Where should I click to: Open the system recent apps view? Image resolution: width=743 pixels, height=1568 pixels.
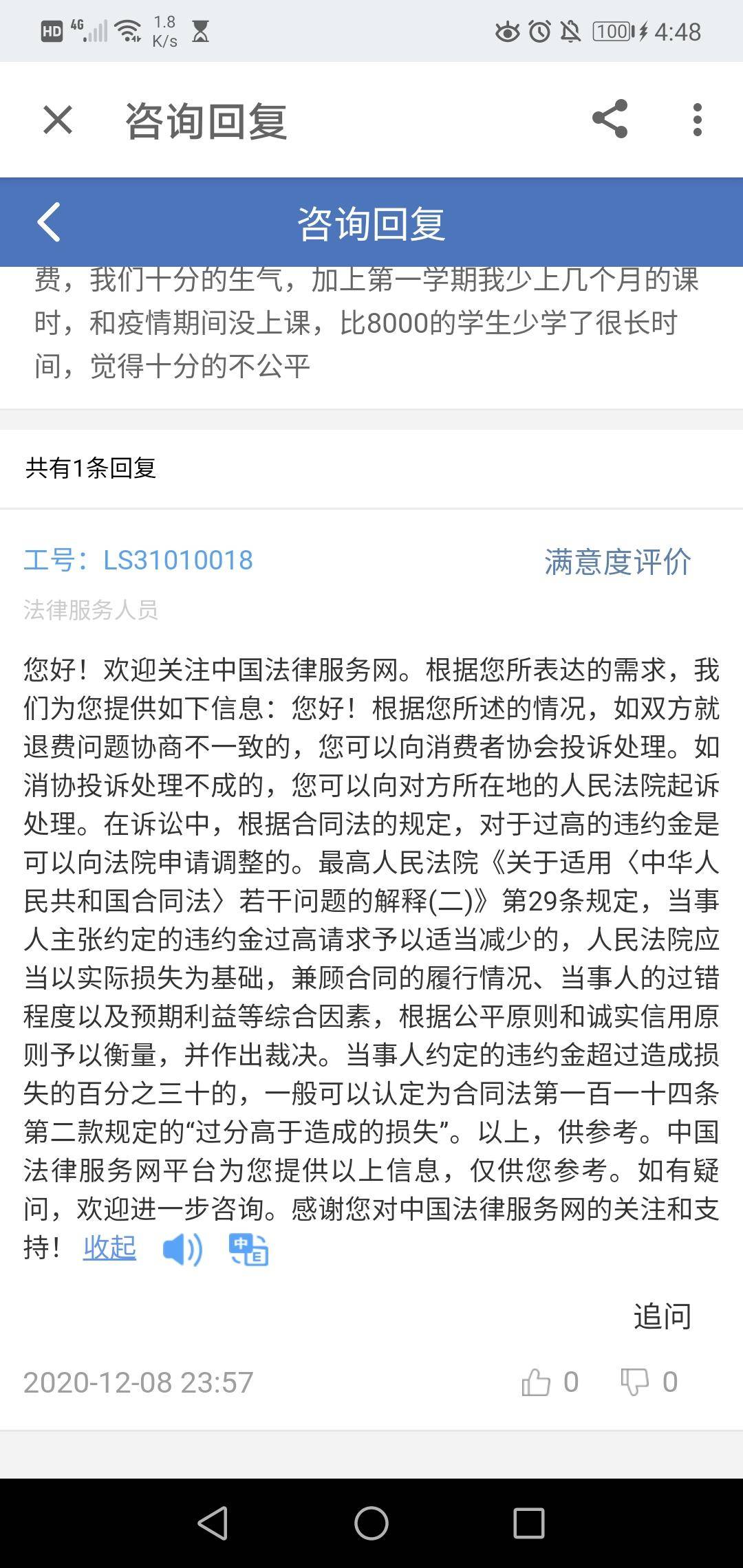pyautogui.click(x=529, y=1523)
